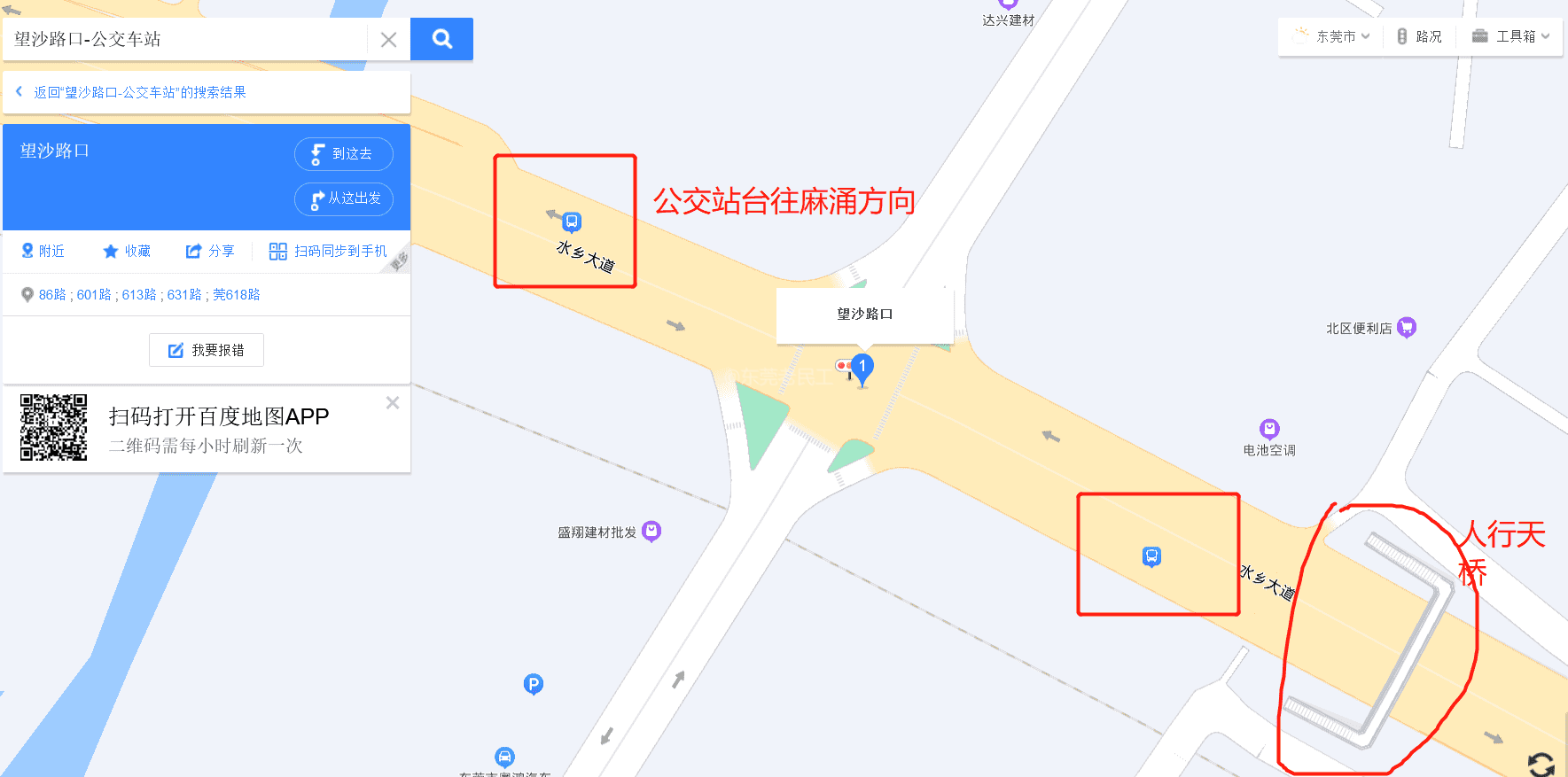Tap the 北区便利店 map marker
Image resolution: width=1568 pixels, height=777 pixels.
pyautogui.click(x=1406, y=327)
